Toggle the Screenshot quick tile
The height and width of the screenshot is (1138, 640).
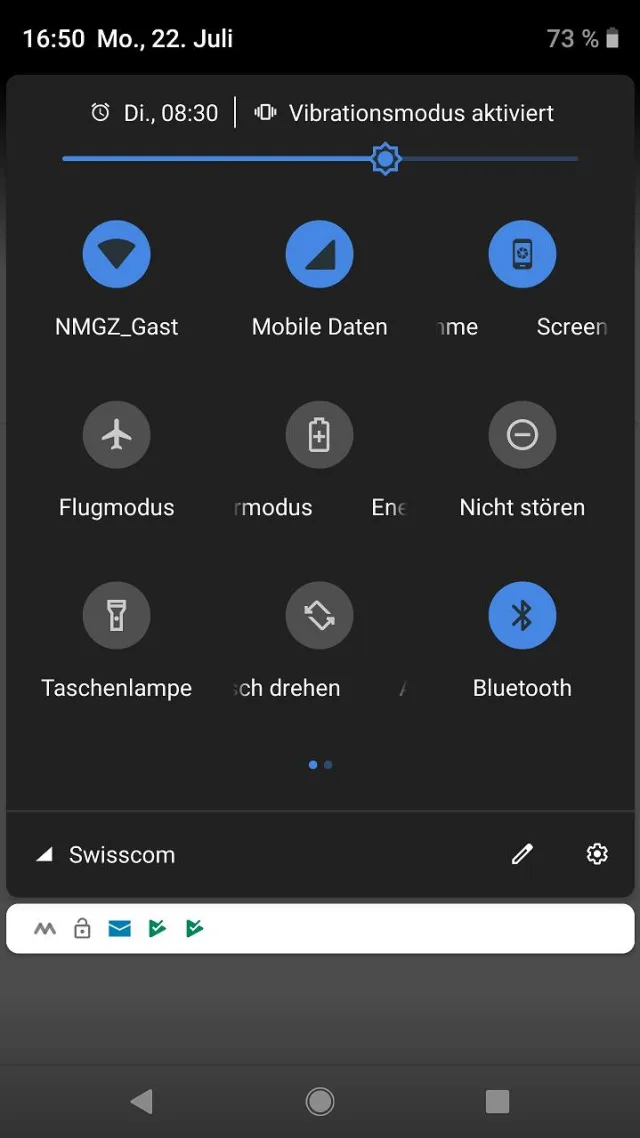[522, 254]
